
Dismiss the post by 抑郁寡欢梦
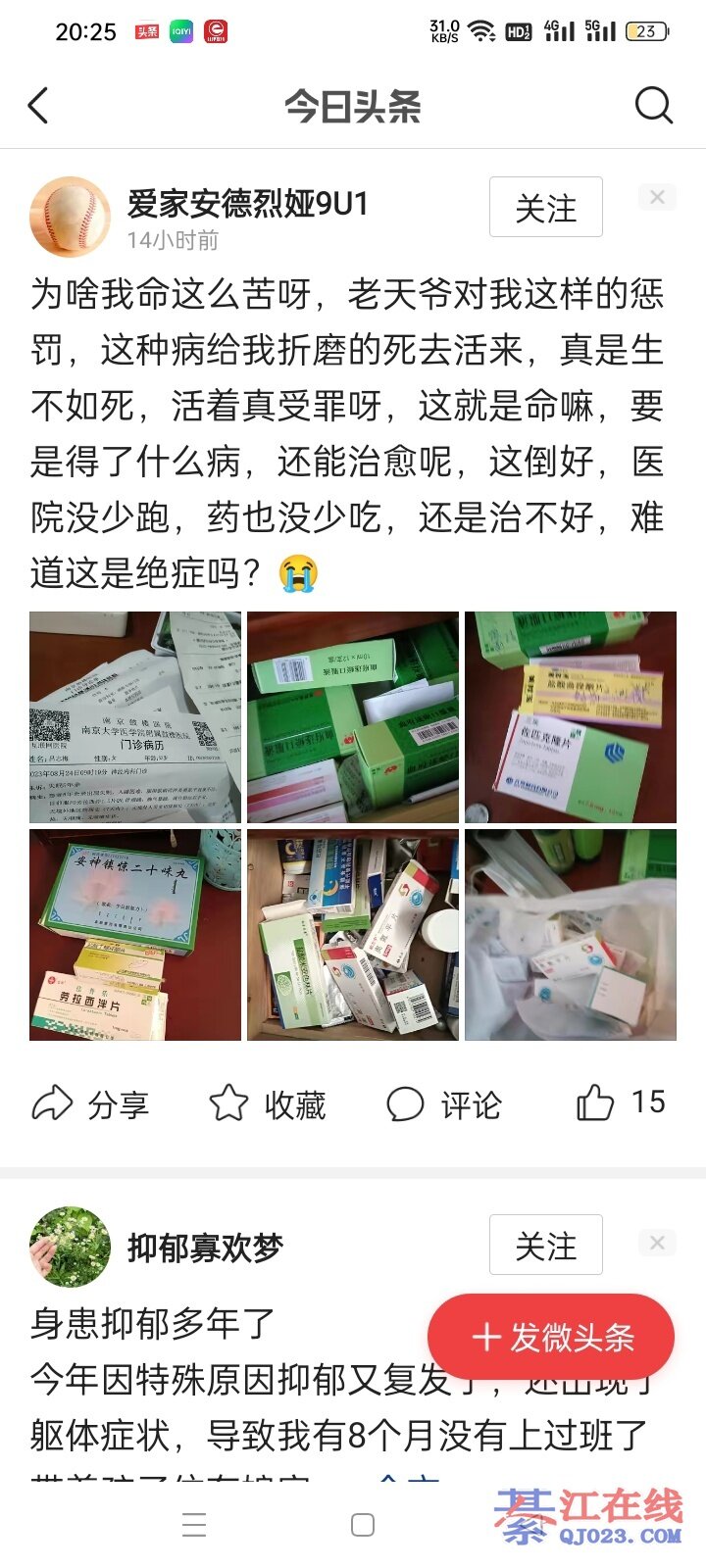[656, 1243]
